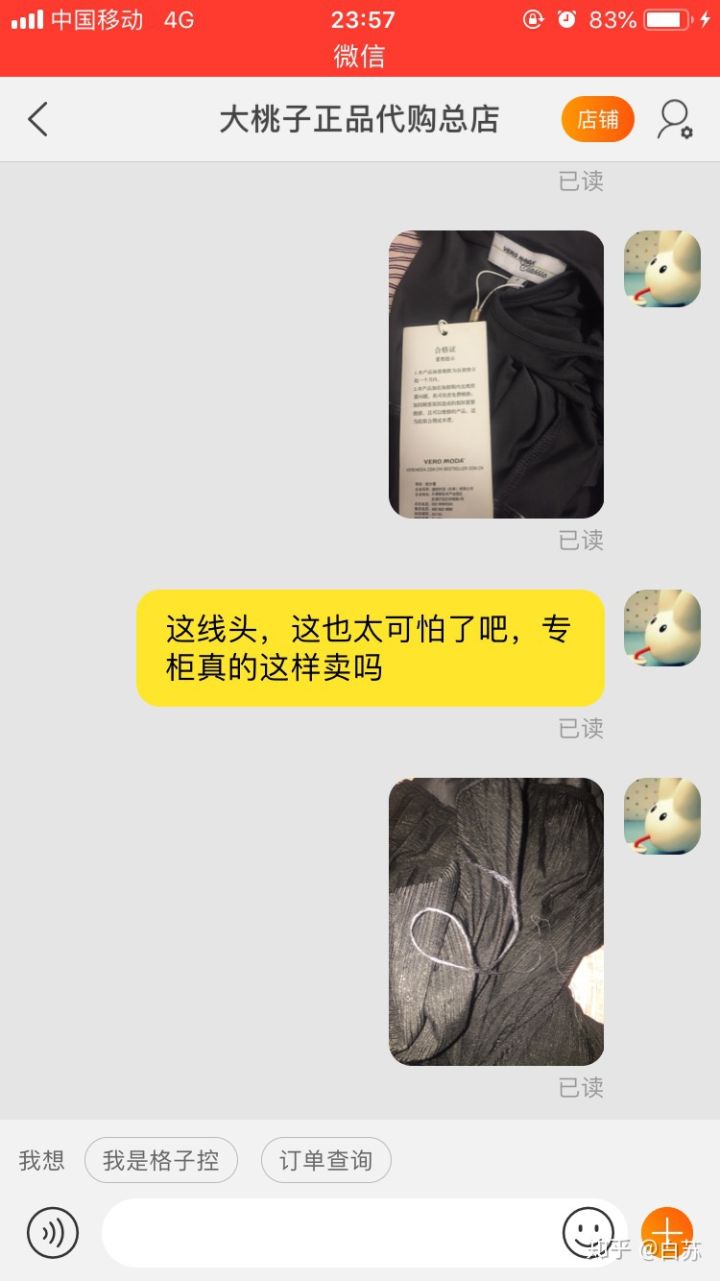The width and height of the screenshot is (720, 1281).
Task: Tap the 订单查询 chip
Action: [x=326, y=1161]
